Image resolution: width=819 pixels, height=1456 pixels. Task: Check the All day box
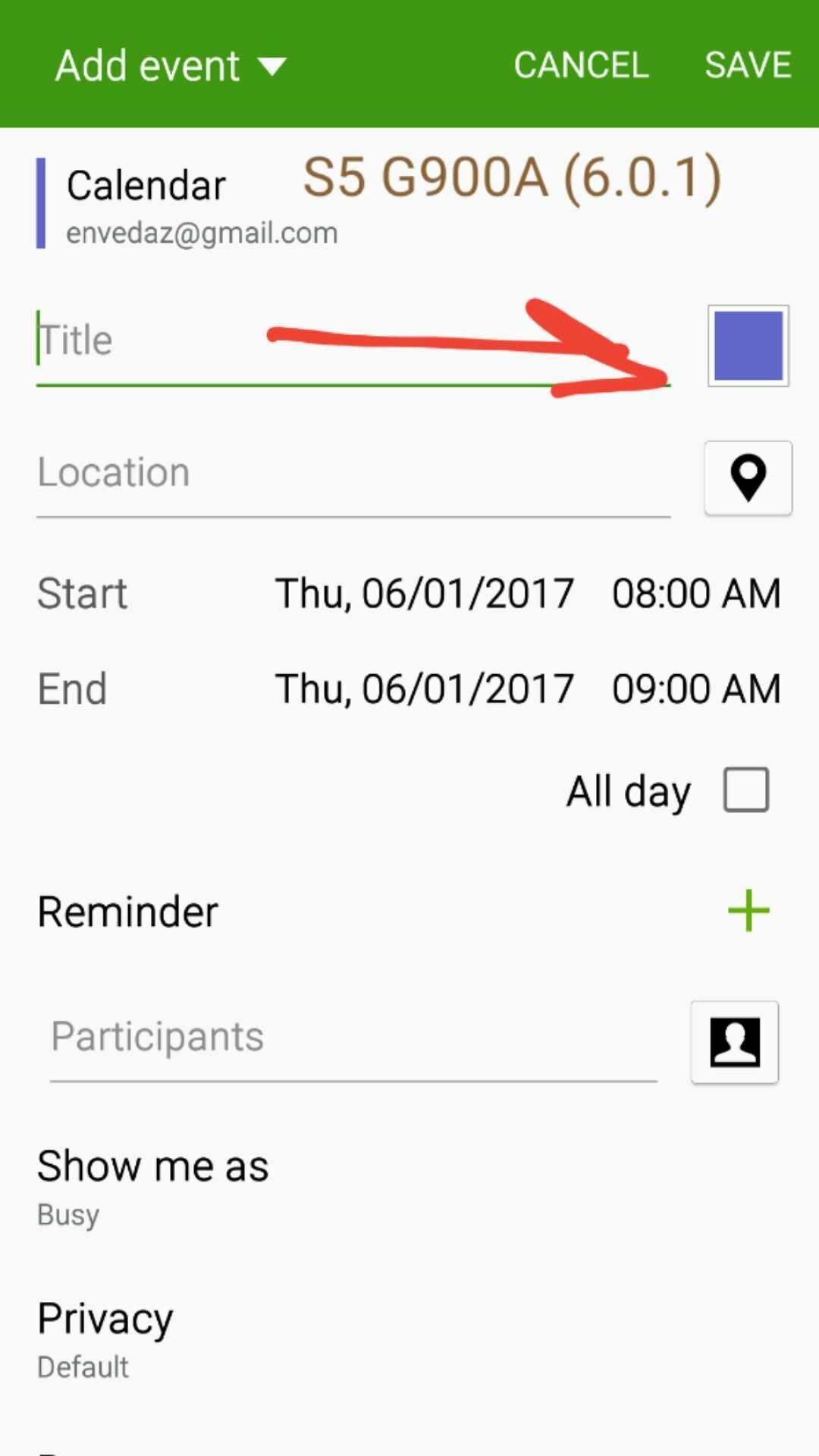pyautogui.click(x=746, y=790)
